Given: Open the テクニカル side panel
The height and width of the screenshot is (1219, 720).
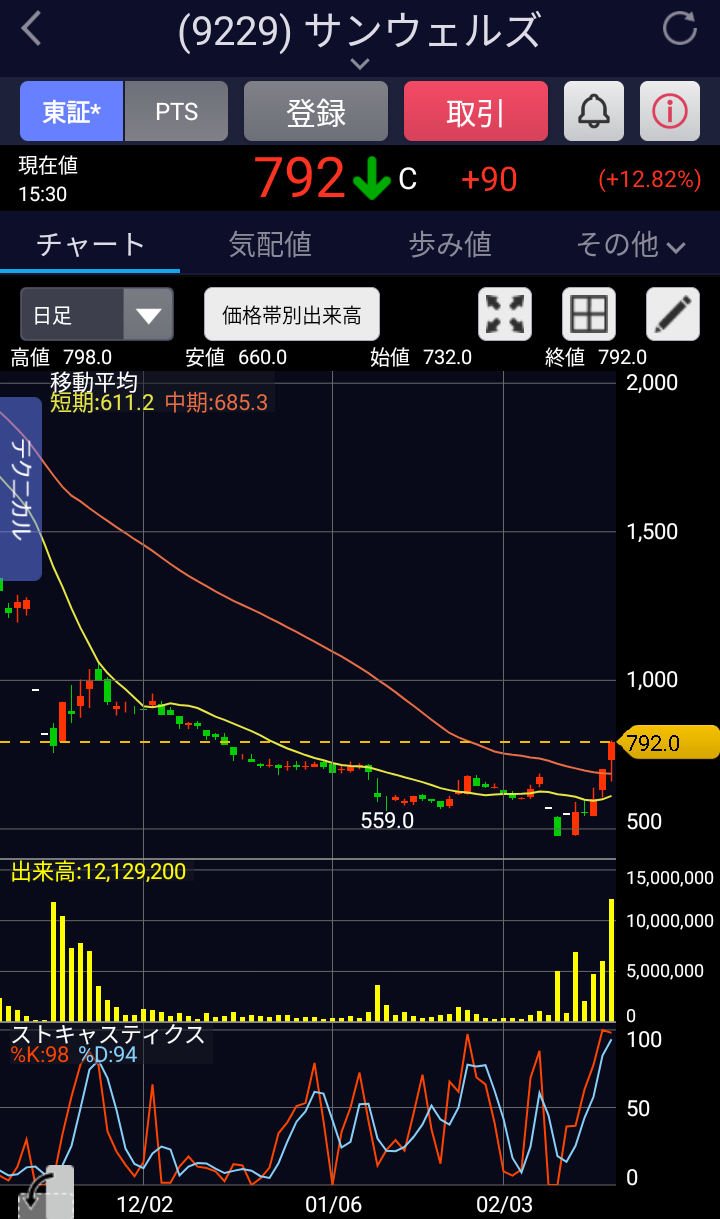Looking at the screenshot, I should (x=20, y=489).
